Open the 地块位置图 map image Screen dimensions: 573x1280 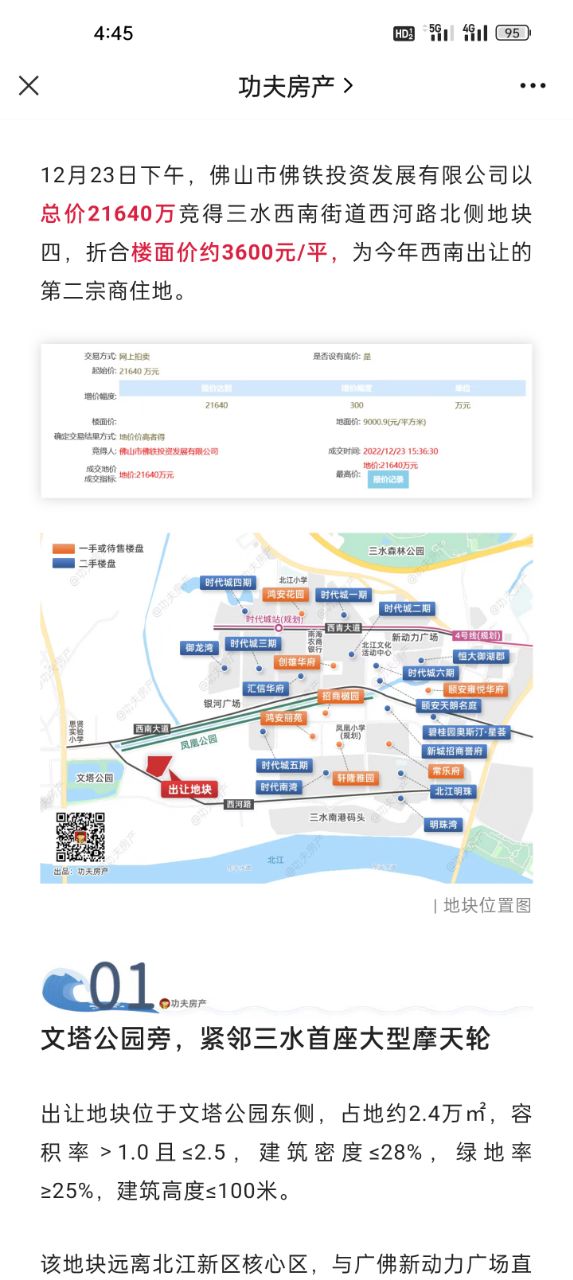pyautogui.click(x=286, y=707)
